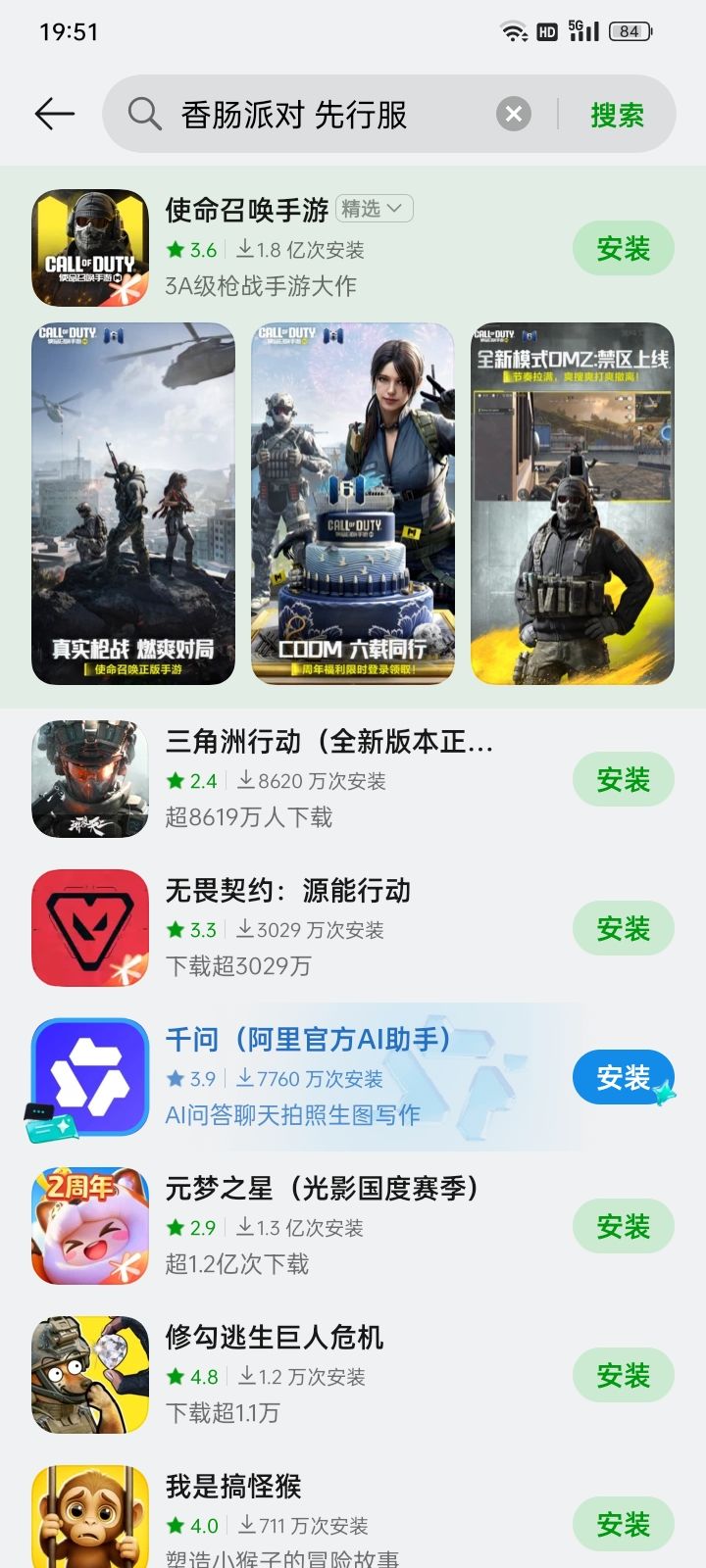The width and height of the screenshot is (706, 1568).
Task: Install 元梦之星
Action: (623, 1227)
